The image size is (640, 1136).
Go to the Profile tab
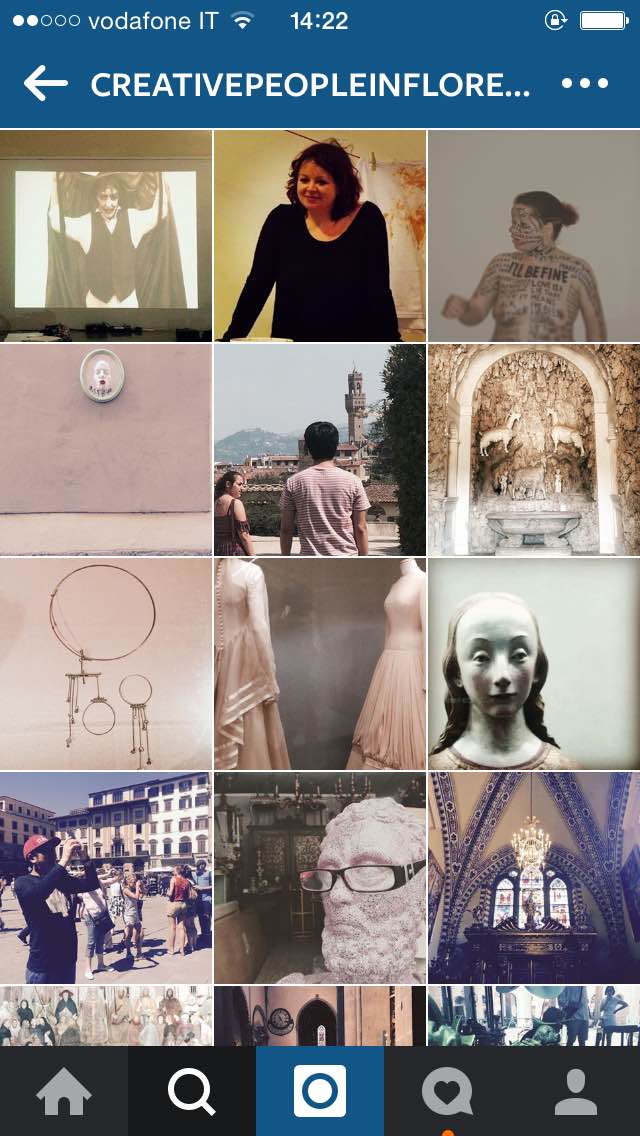tap(576, 1092)
